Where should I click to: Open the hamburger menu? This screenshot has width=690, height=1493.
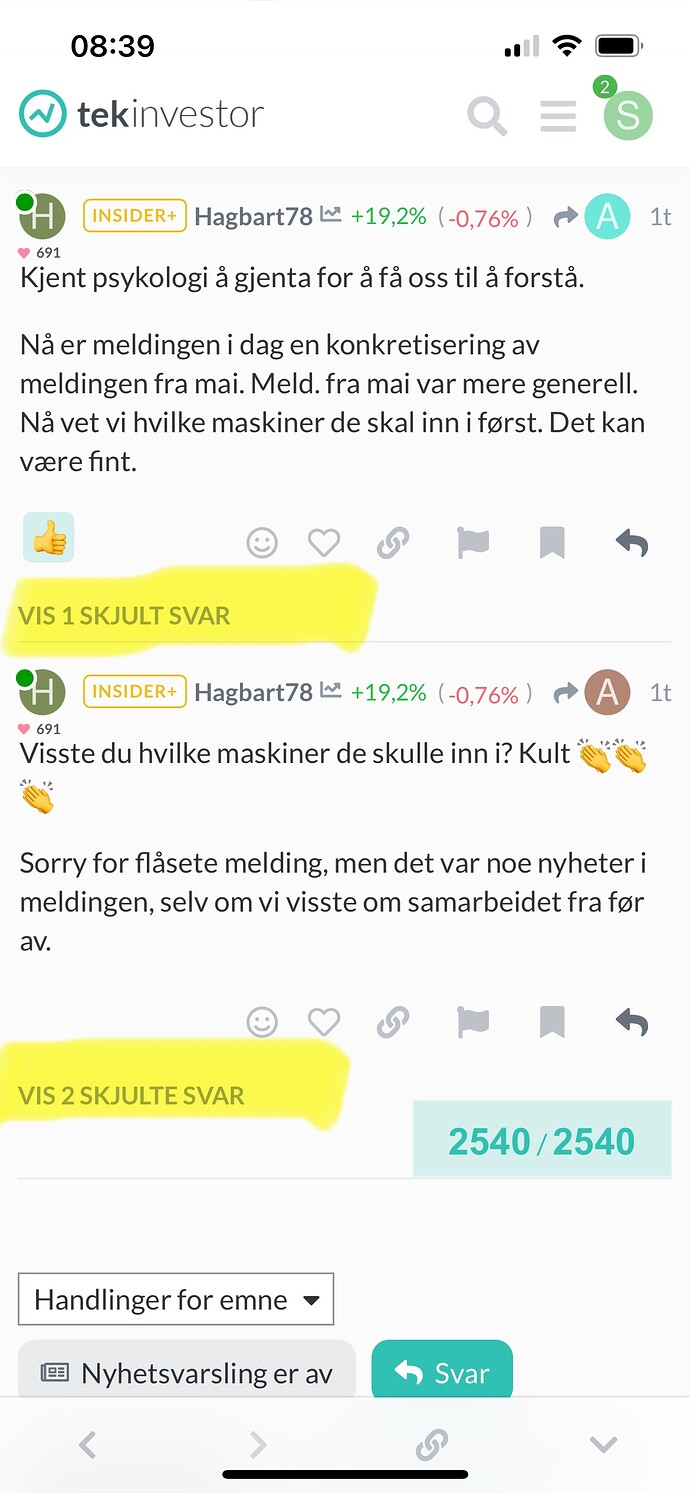pyautogui.click(x=558, y=116)
